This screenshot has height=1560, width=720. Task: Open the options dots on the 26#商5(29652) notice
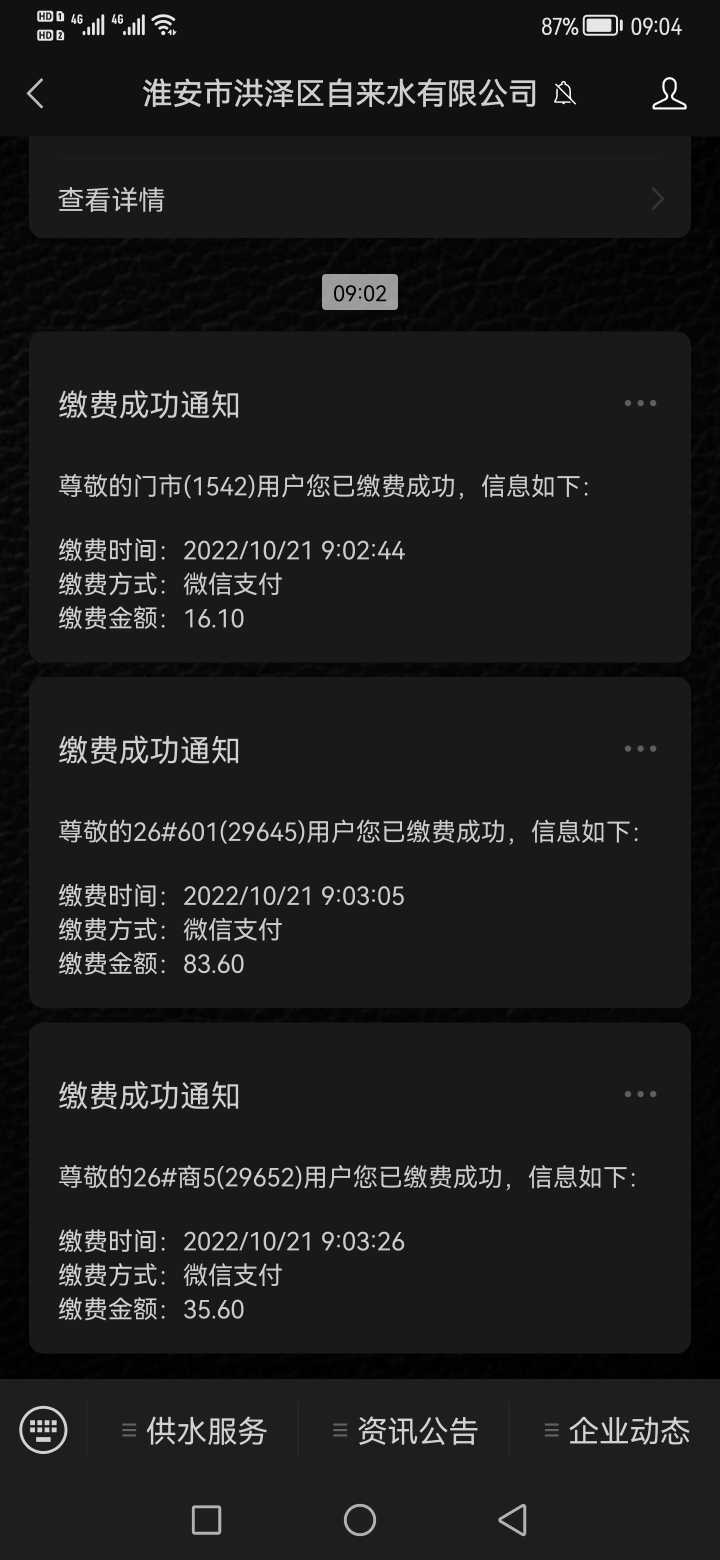click(x=640, y=1095)
